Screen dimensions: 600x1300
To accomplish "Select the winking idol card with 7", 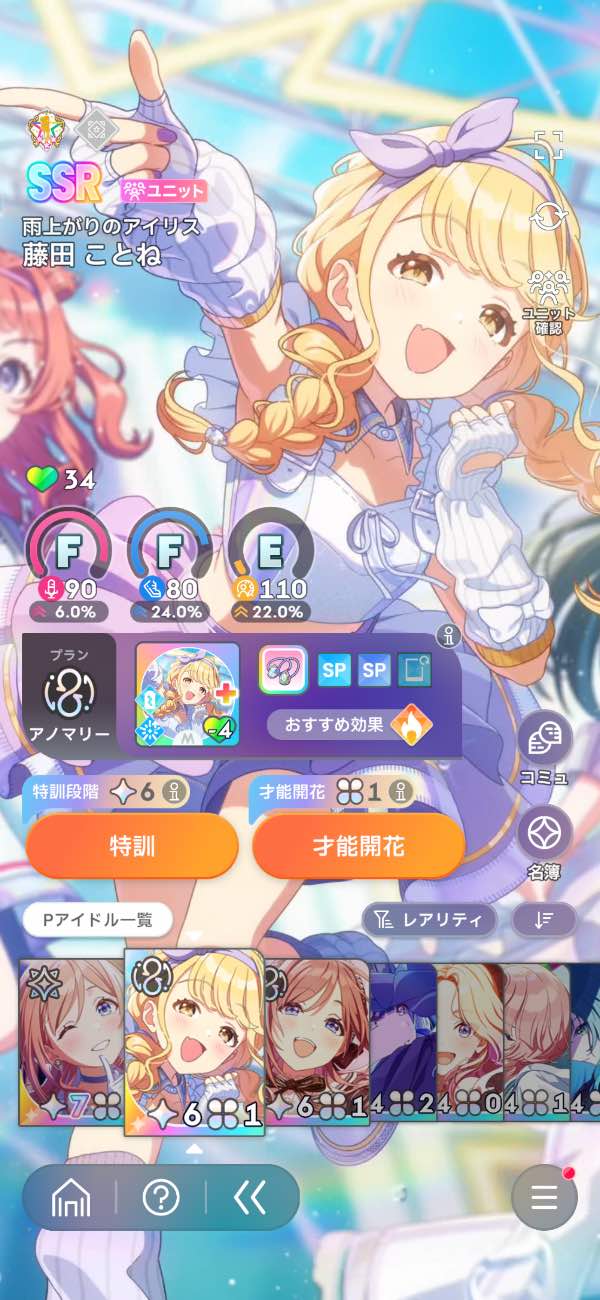I will coord(70,1040).
